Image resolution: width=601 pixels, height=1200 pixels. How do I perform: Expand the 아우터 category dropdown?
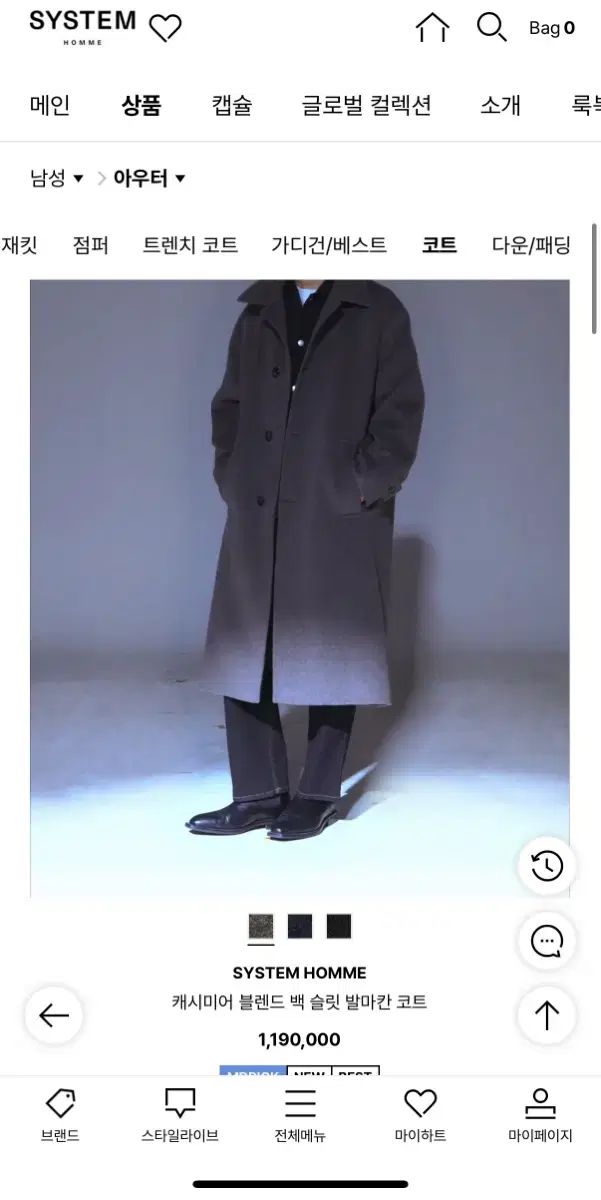[150, 179]
